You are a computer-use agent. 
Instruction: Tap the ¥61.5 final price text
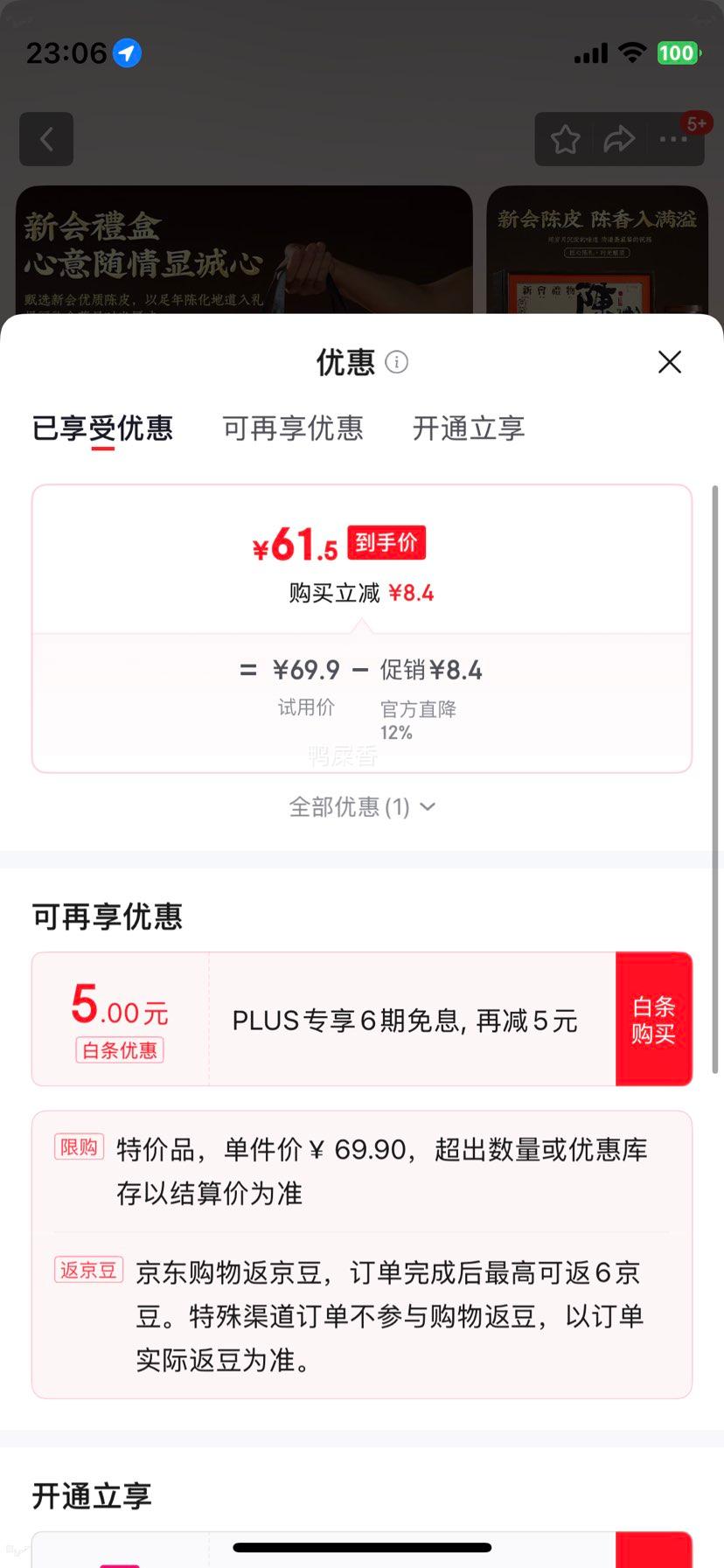(297, 543)
